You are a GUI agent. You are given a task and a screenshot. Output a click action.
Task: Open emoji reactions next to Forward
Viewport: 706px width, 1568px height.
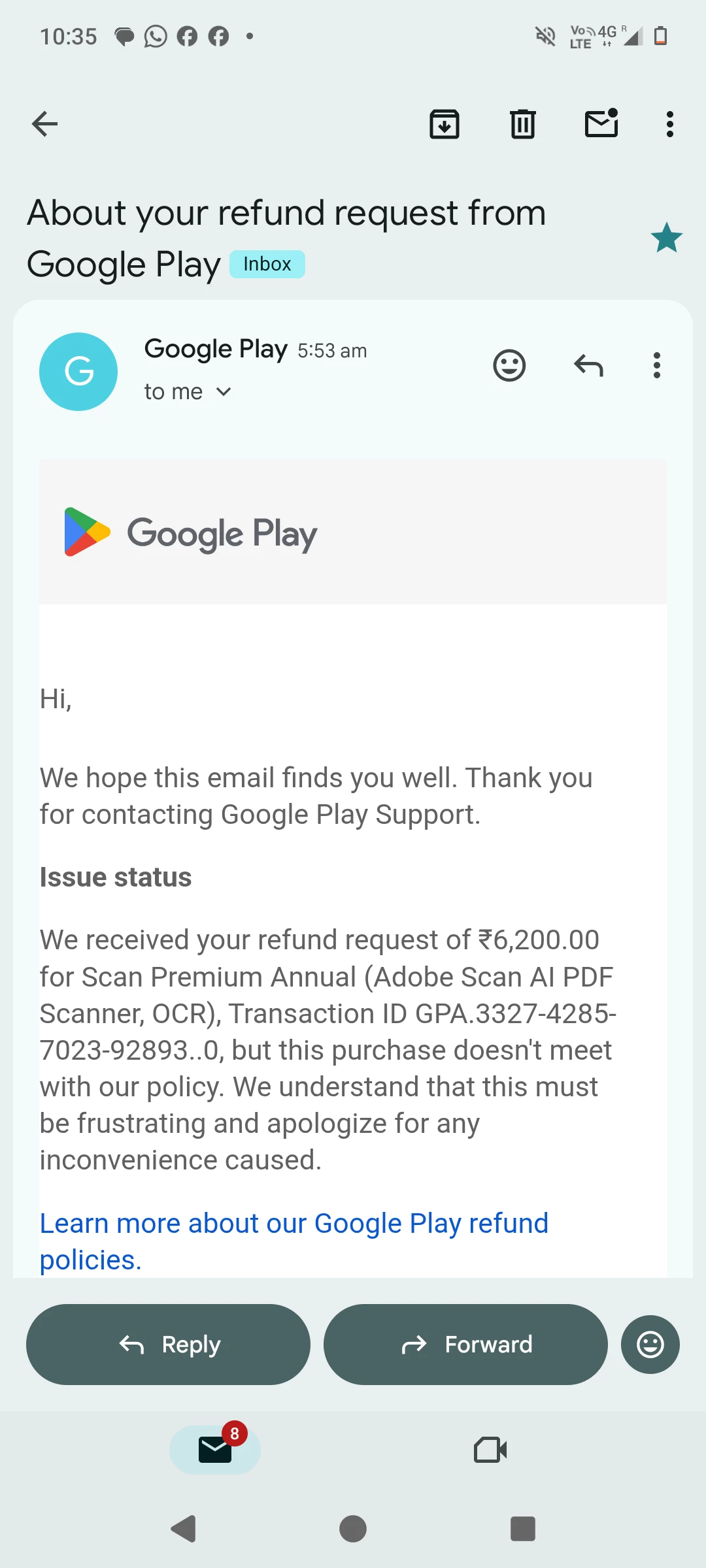(x=650, y=1345)
